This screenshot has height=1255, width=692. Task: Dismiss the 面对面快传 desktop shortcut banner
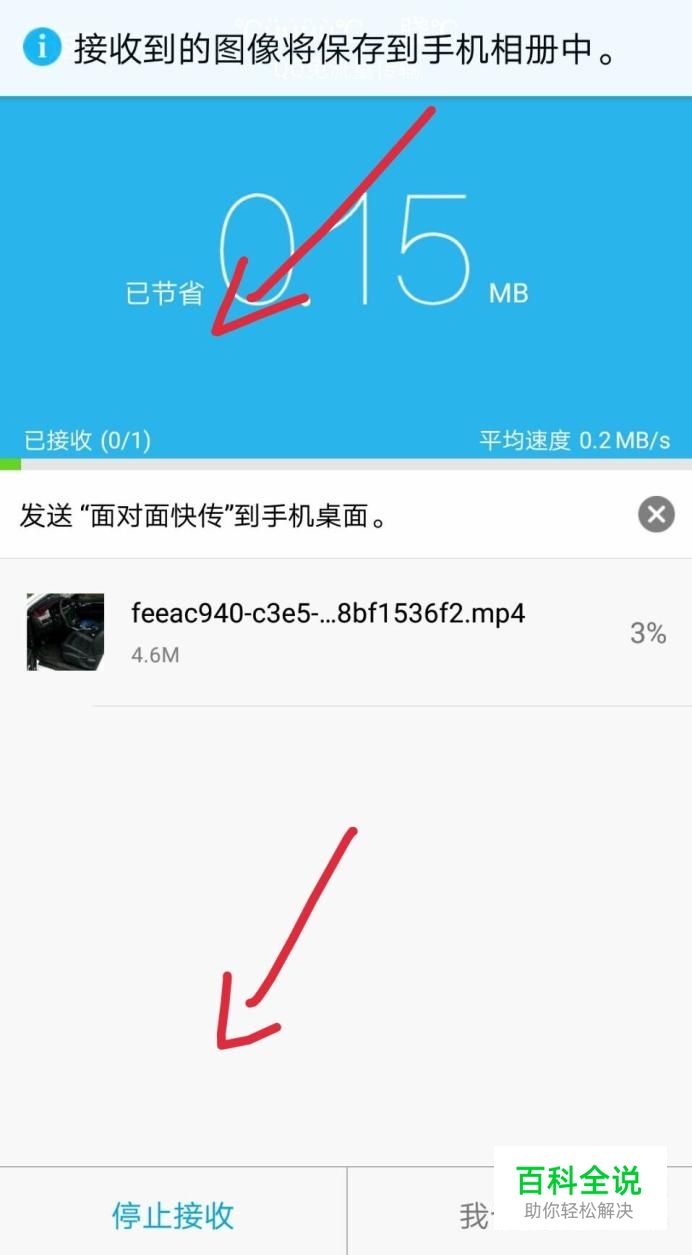pos(656,515)
